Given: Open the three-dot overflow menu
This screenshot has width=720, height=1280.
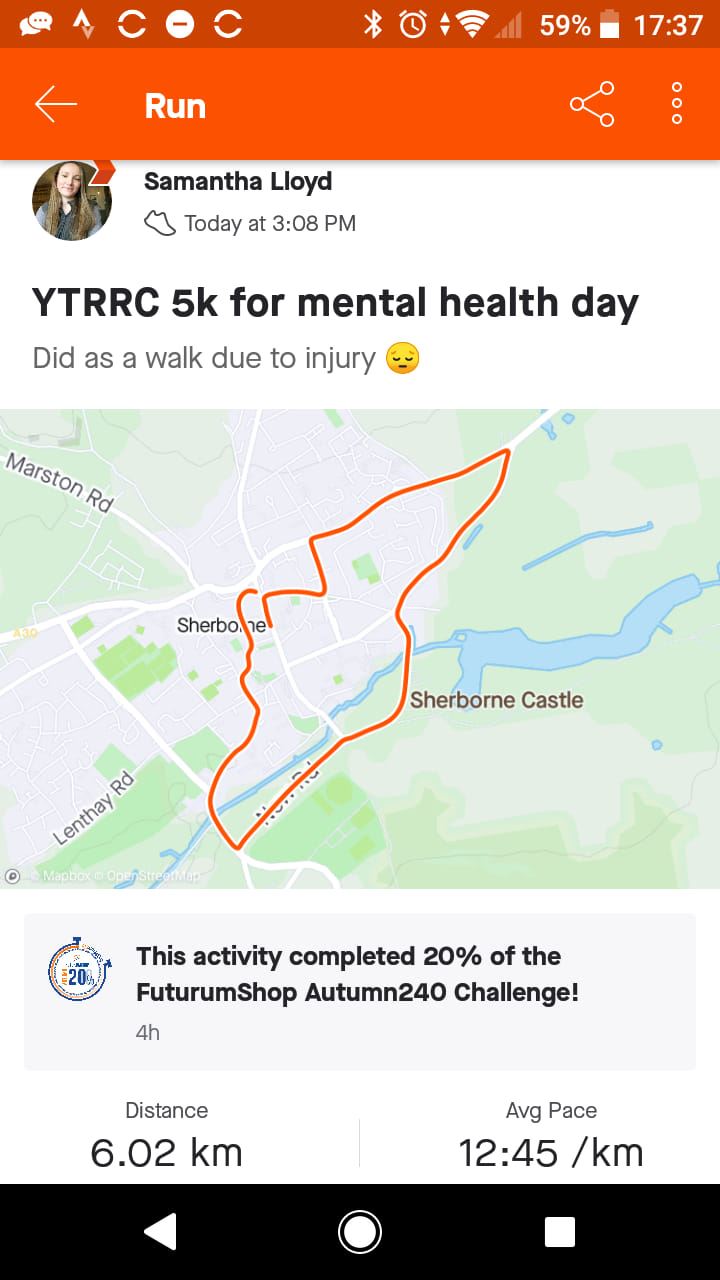Looking at the screenshot, I should point(677,105).
